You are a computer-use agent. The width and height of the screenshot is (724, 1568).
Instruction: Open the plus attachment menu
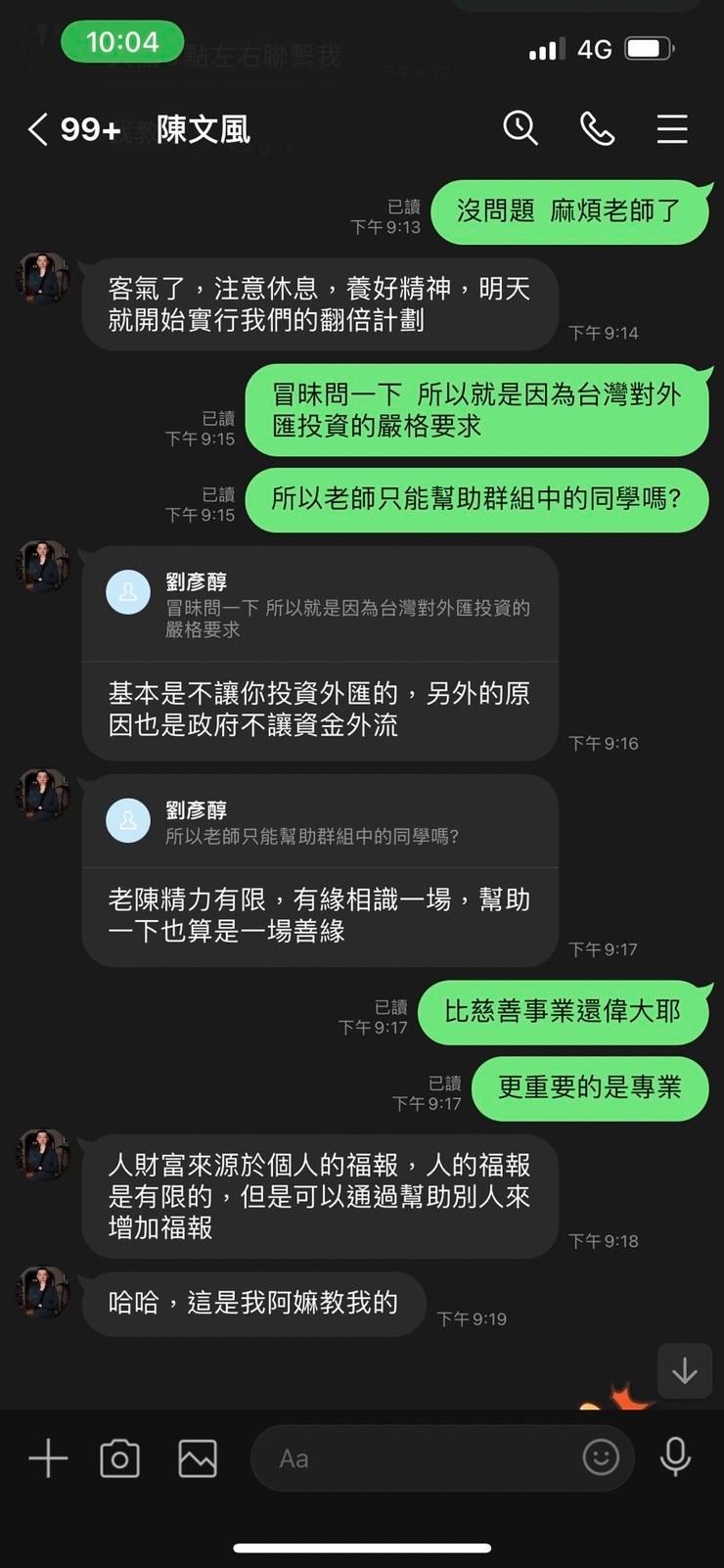48,1458
